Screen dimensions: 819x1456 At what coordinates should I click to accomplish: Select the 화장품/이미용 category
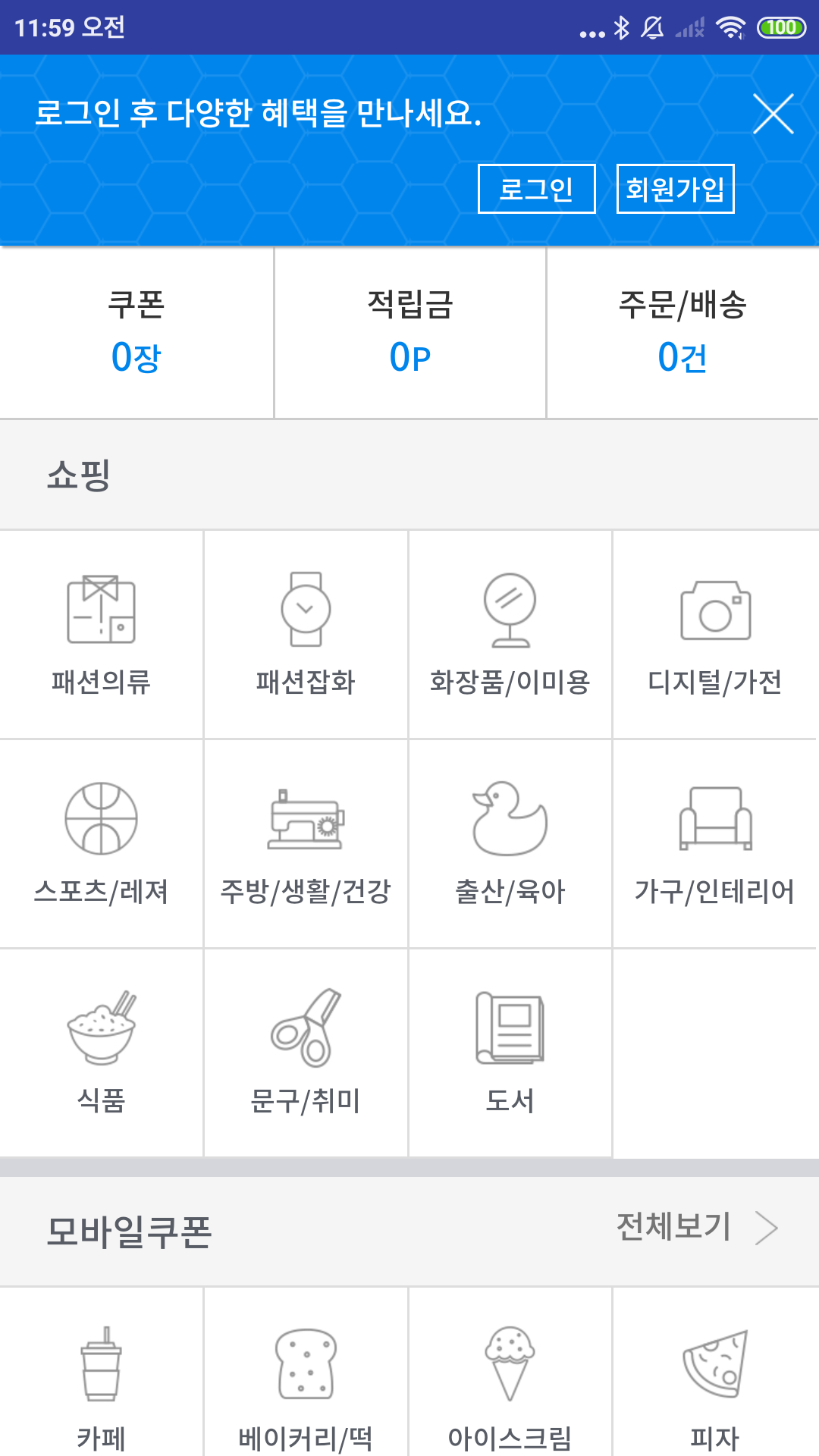510,634
